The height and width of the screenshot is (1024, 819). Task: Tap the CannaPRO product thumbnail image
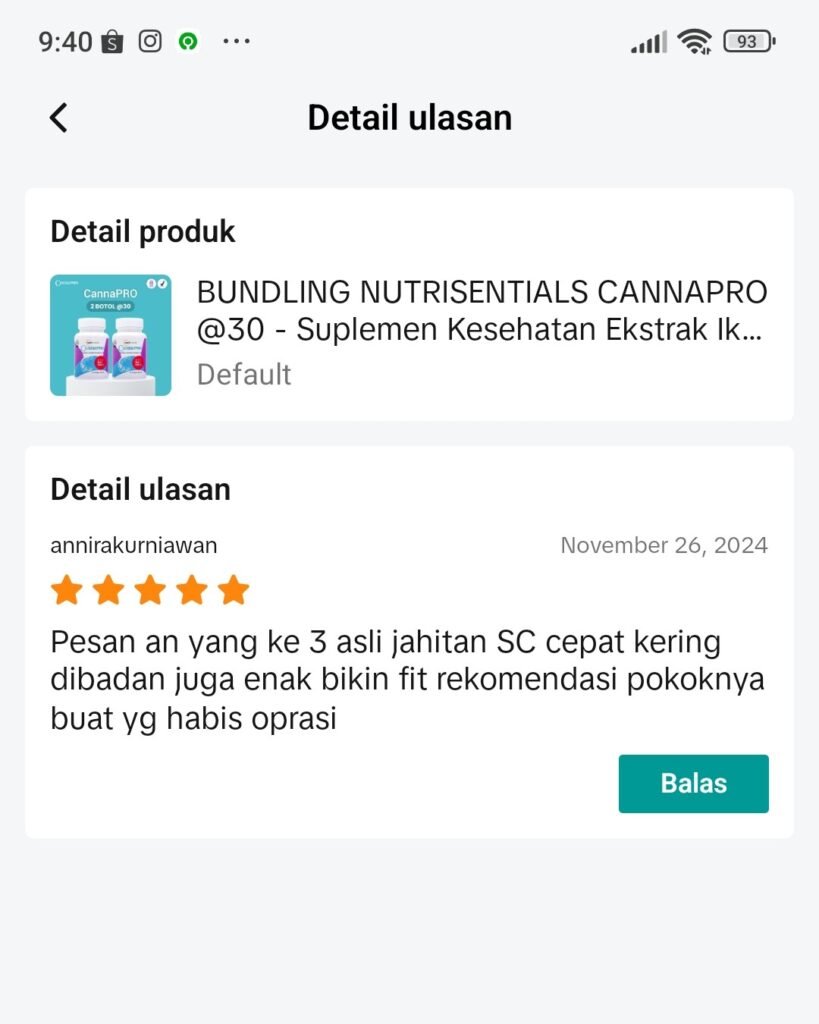pyautogui.click(x=111, y=333)
